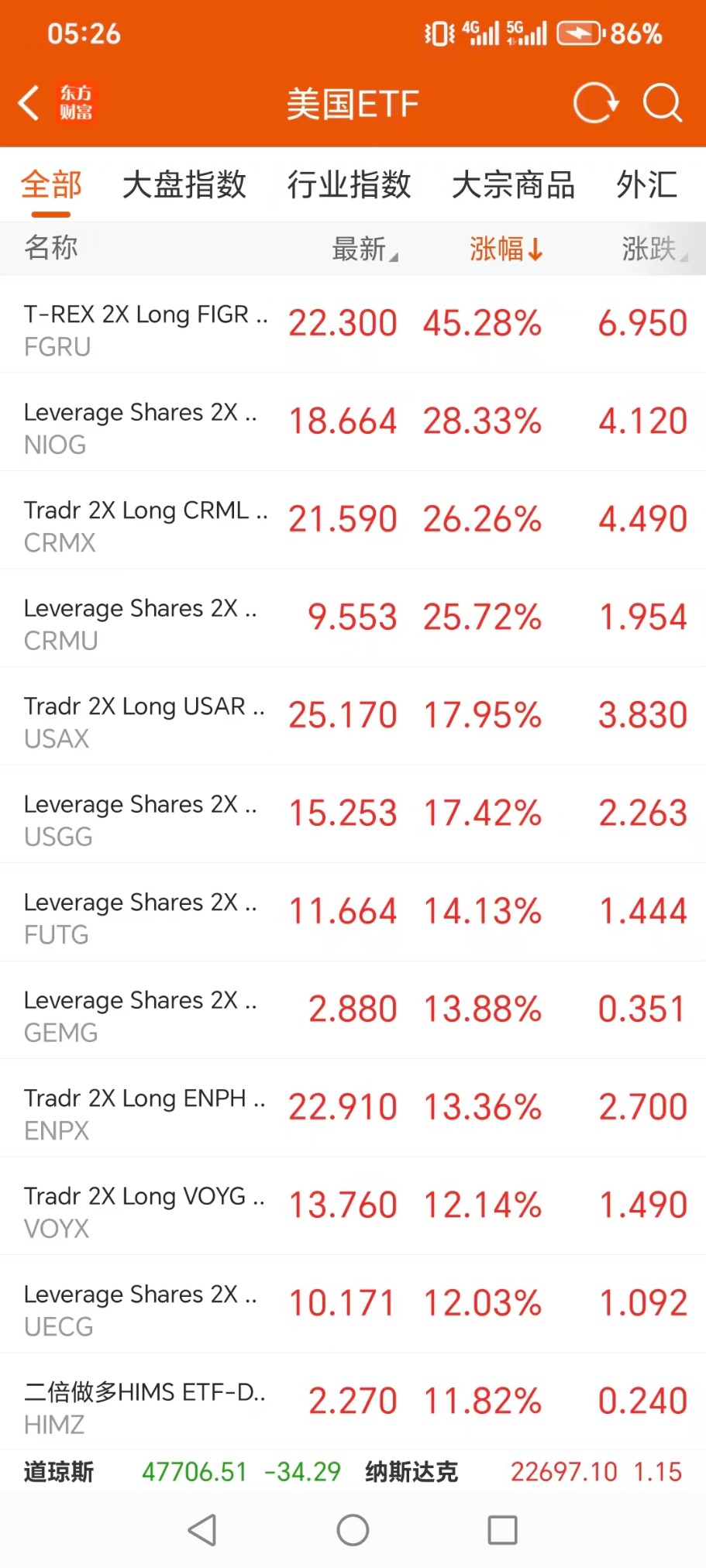Select the 大宗商品 tab
The image size is (706, 1568).
coord(513,185)
